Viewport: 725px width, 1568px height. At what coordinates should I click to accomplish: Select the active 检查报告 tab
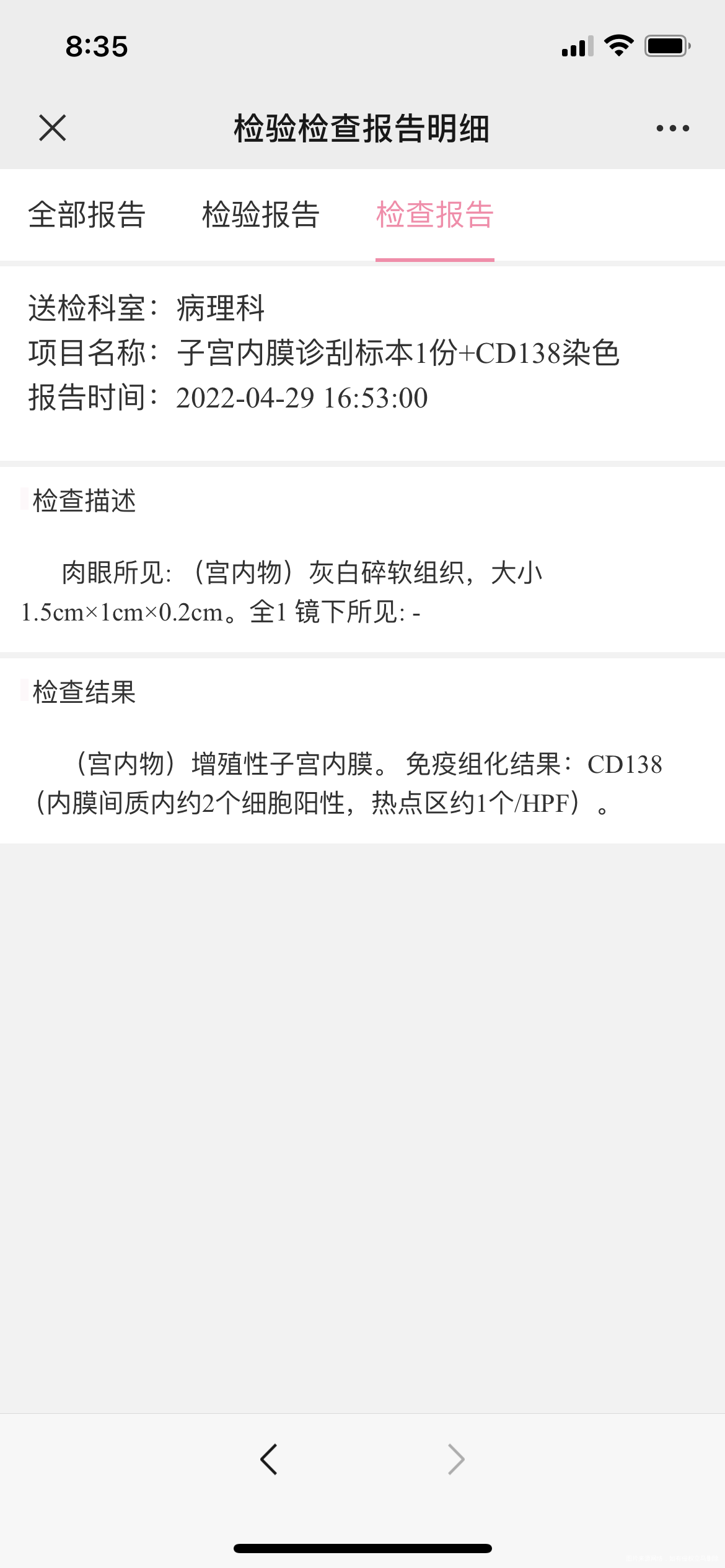pyautogui.click(x=434, y=216)
